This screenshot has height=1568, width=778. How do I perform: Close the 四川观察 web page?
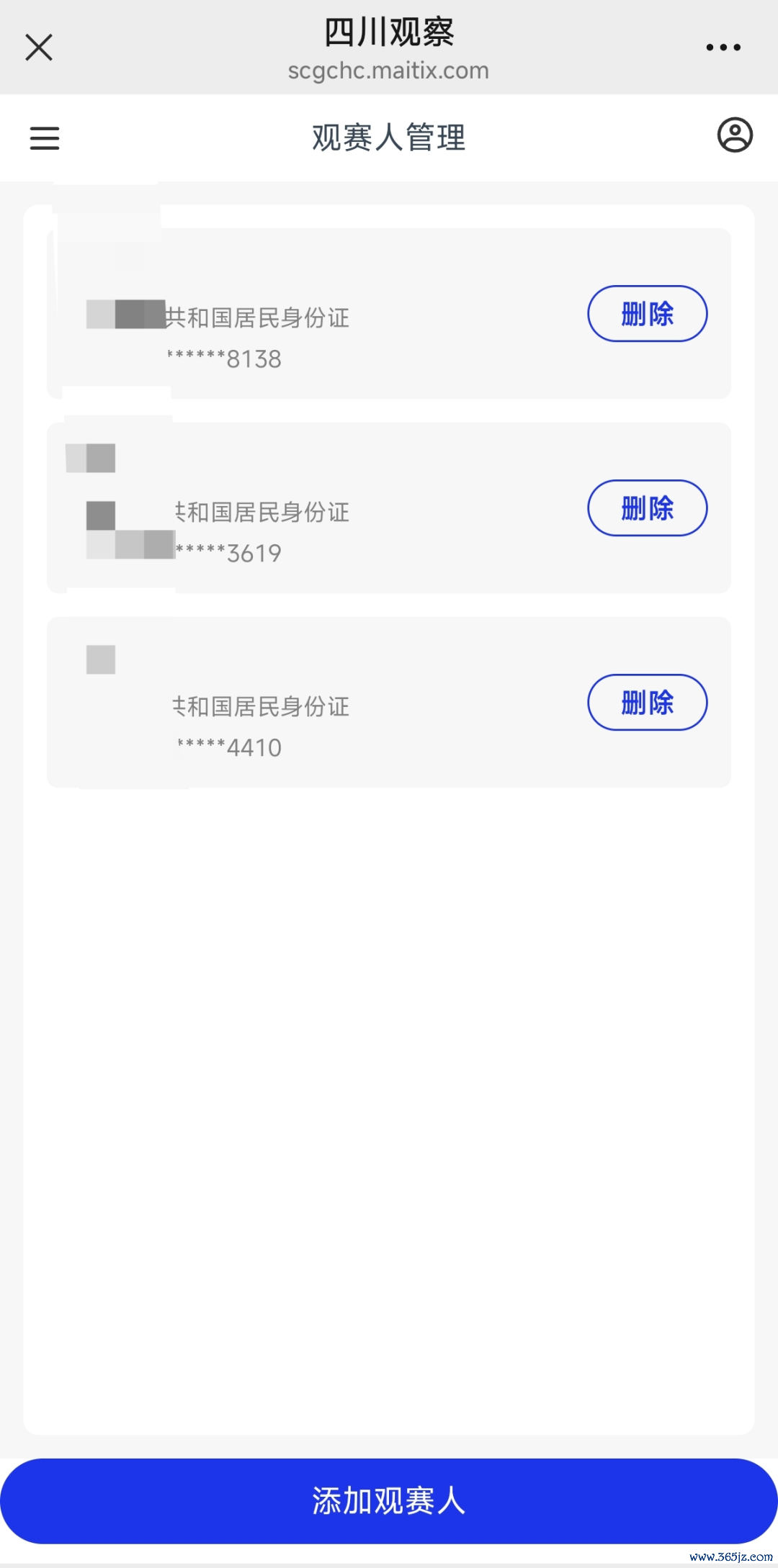[39, 48]
